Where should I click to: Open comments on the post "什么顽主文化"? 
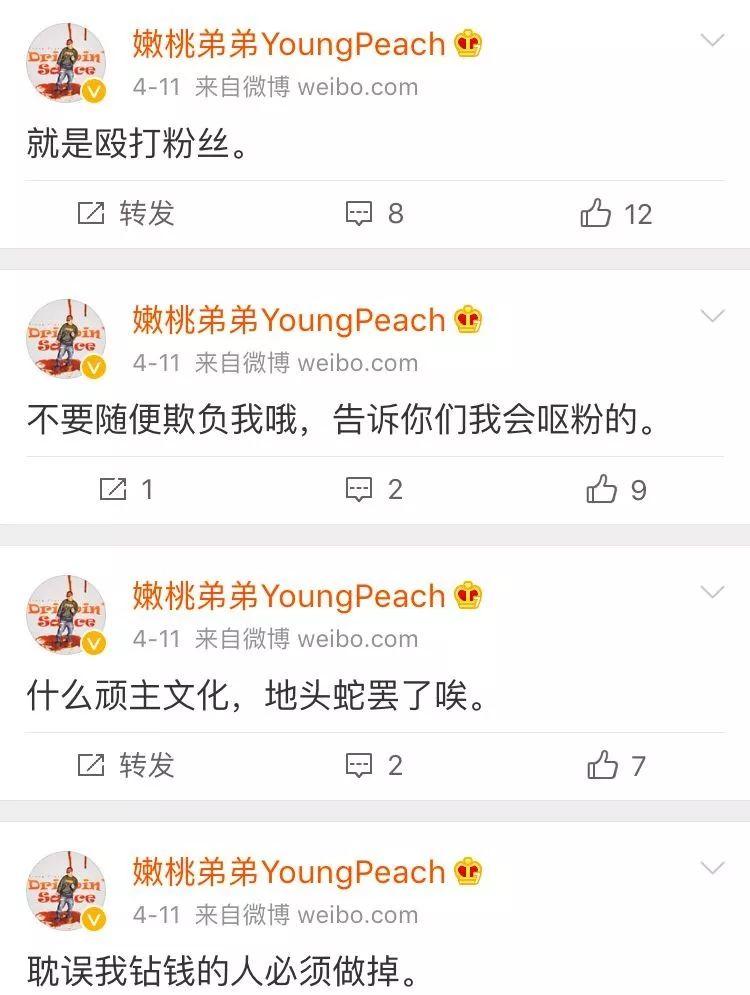374,765
